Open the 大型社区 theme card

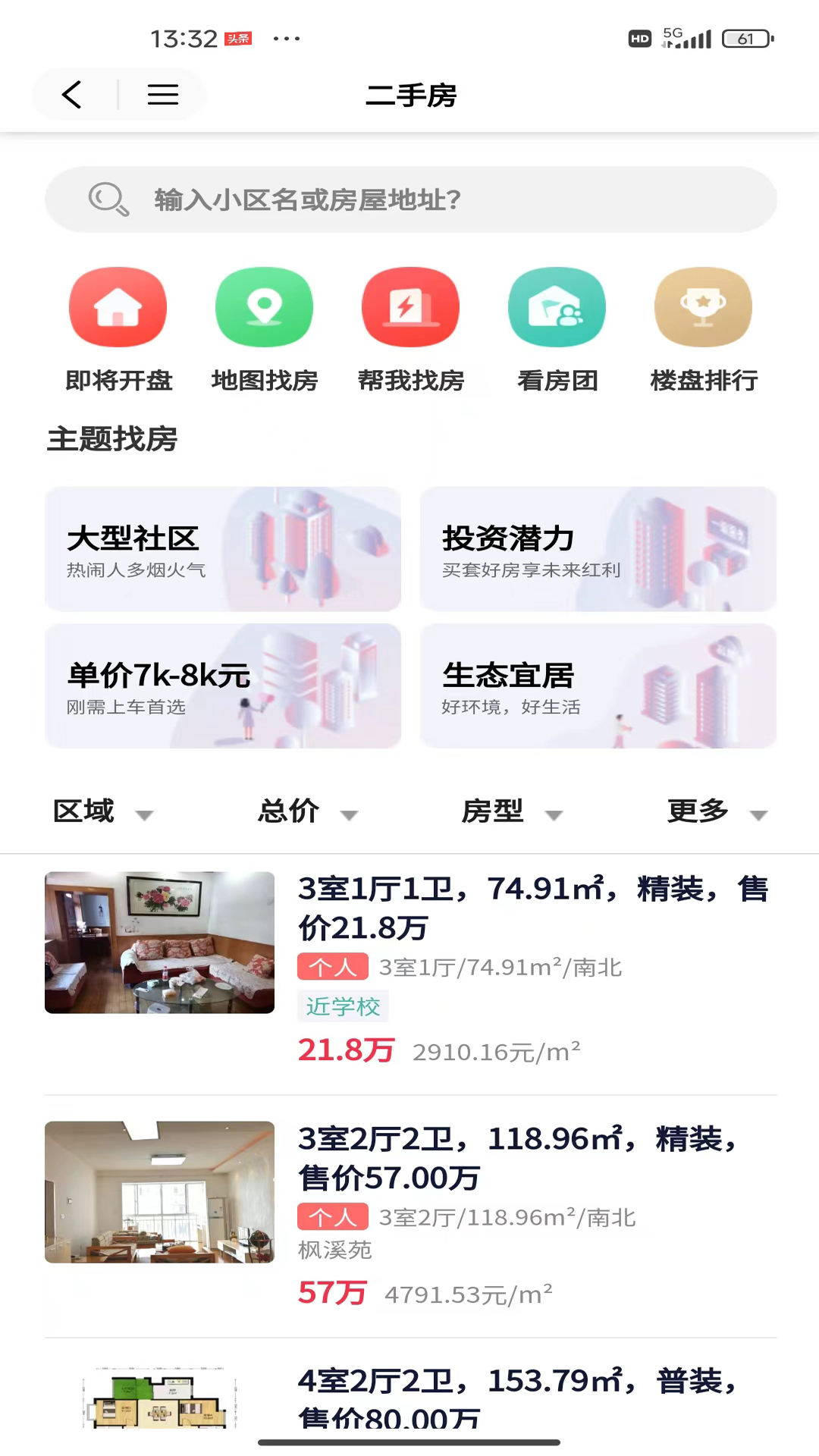click(x=222, y=548)
